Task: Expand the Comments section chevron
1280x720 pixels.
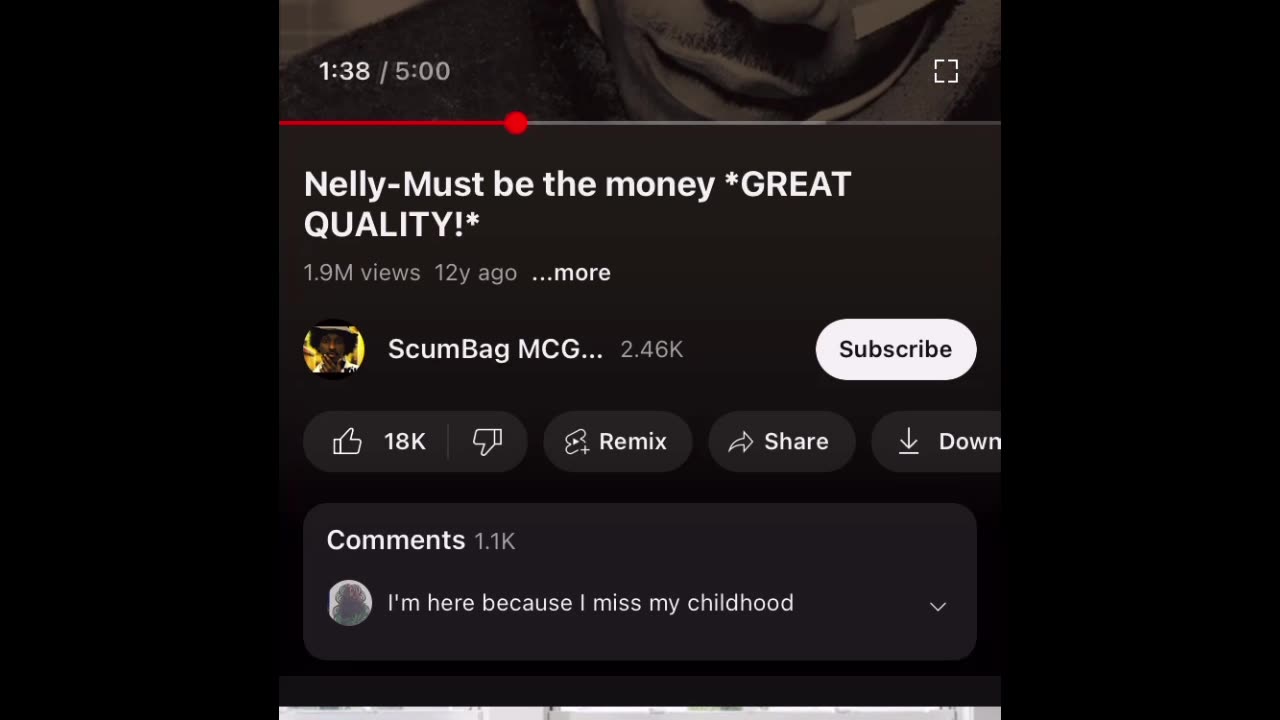Action: 937,606
